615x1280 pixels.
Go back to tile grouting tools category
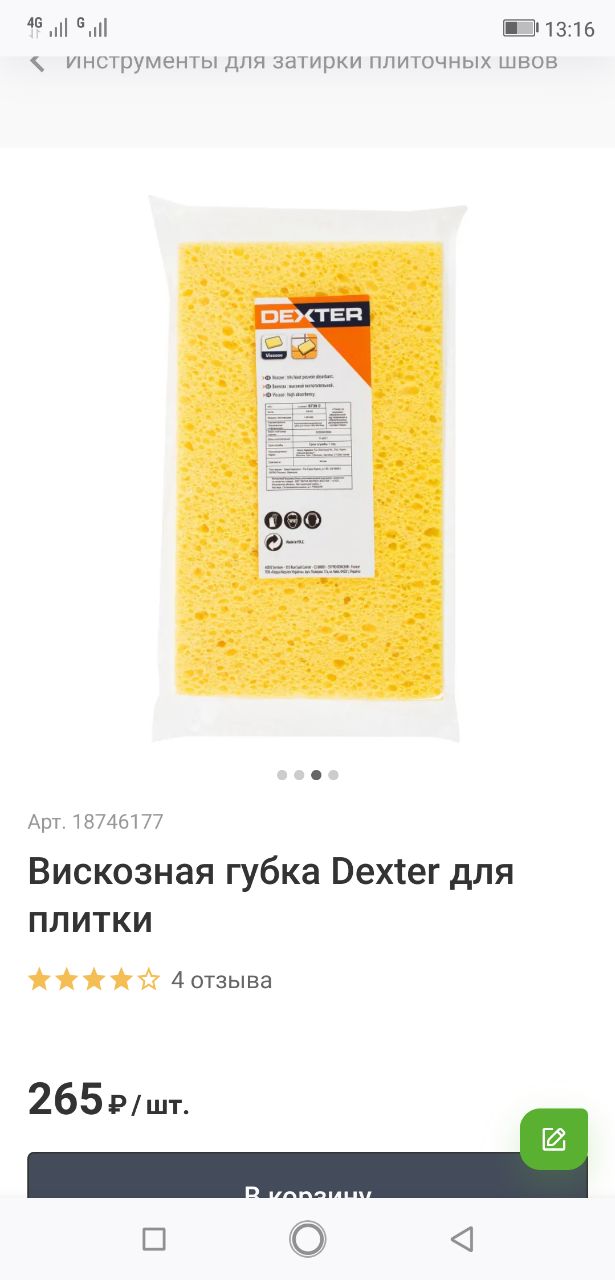(x=38, y=62)
